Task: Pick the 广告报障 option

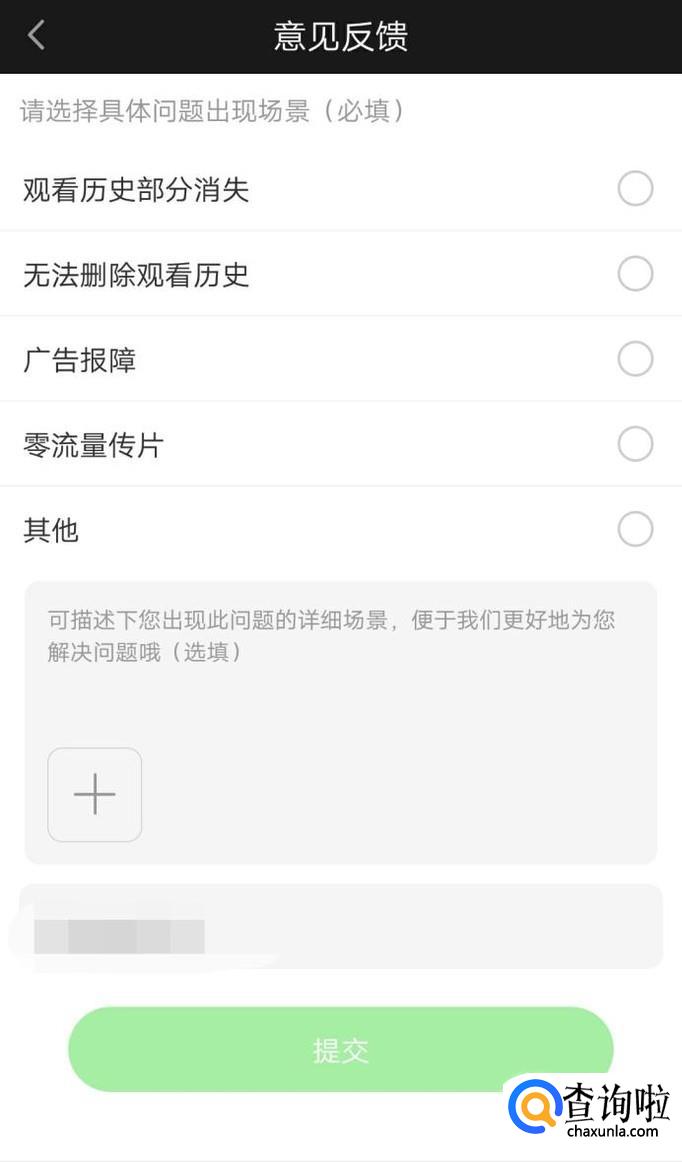Action: [x=635, y=358]
